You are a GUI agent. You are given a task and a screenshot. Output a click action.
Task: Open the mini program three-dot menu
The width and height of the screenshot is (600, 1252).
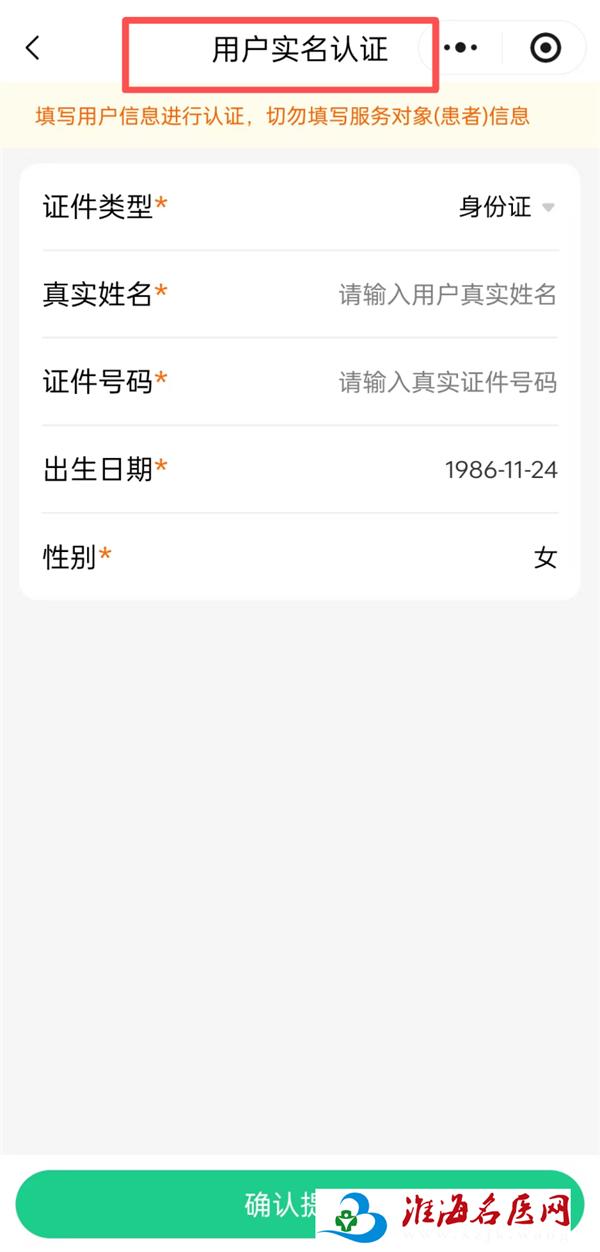pyautogui.click(x=460, y=48)
